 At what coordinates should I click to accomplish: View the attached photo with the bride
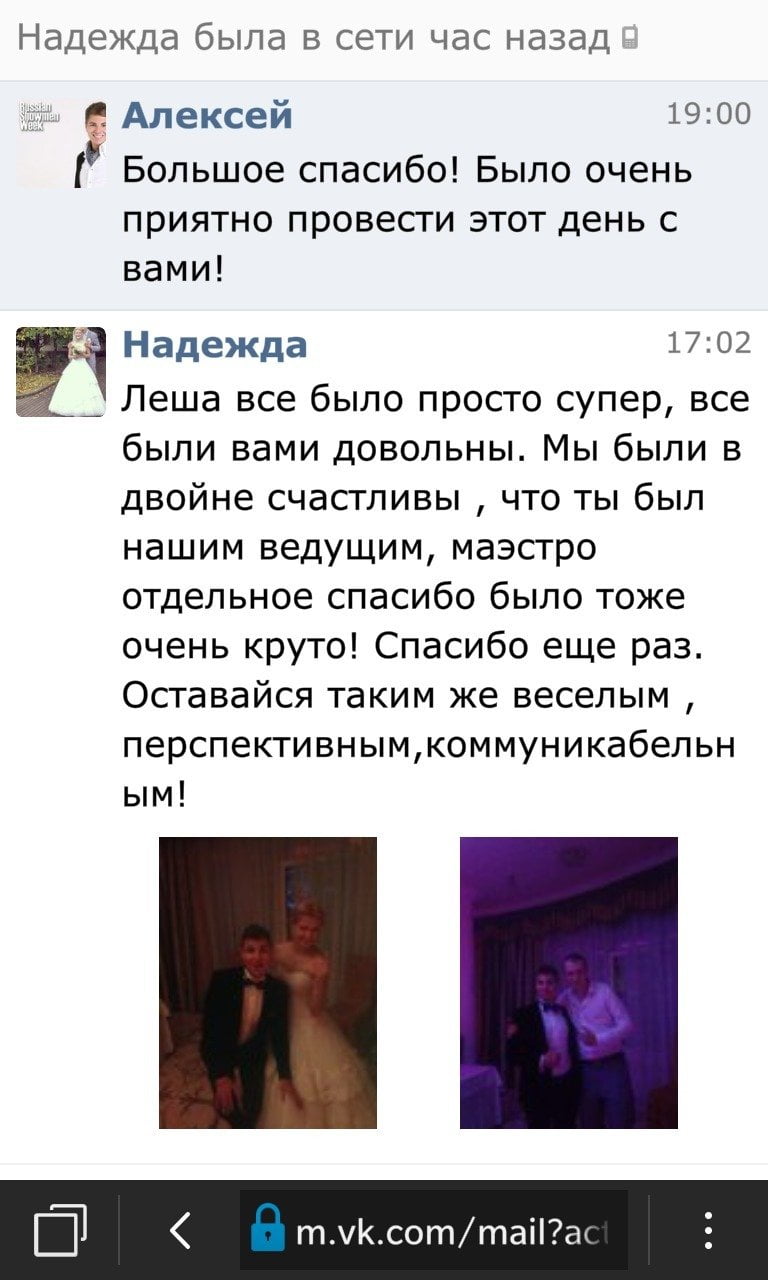tap(268, 982)
